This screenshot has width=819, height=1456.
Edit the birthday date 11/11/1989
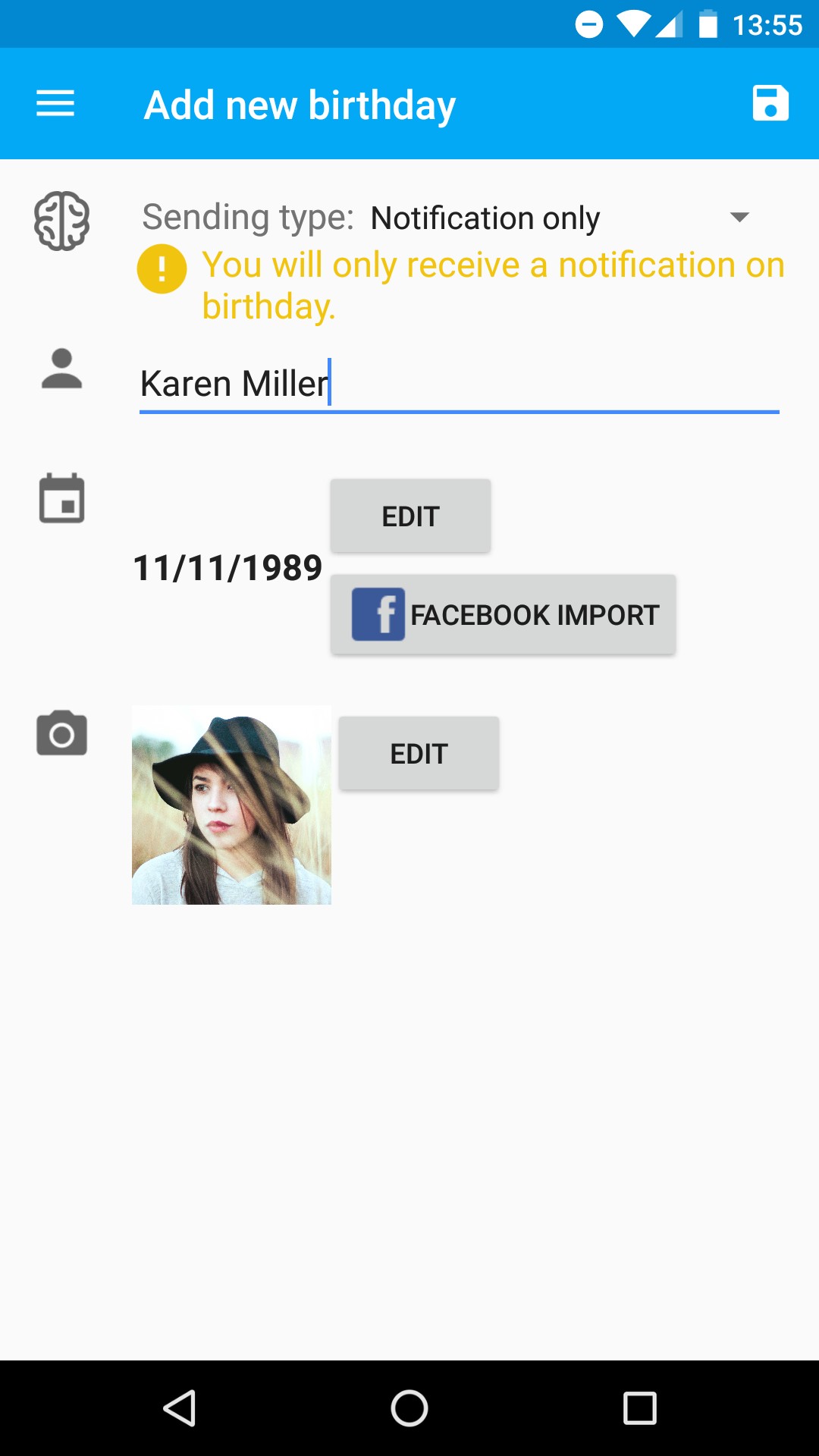pos(410,516)
